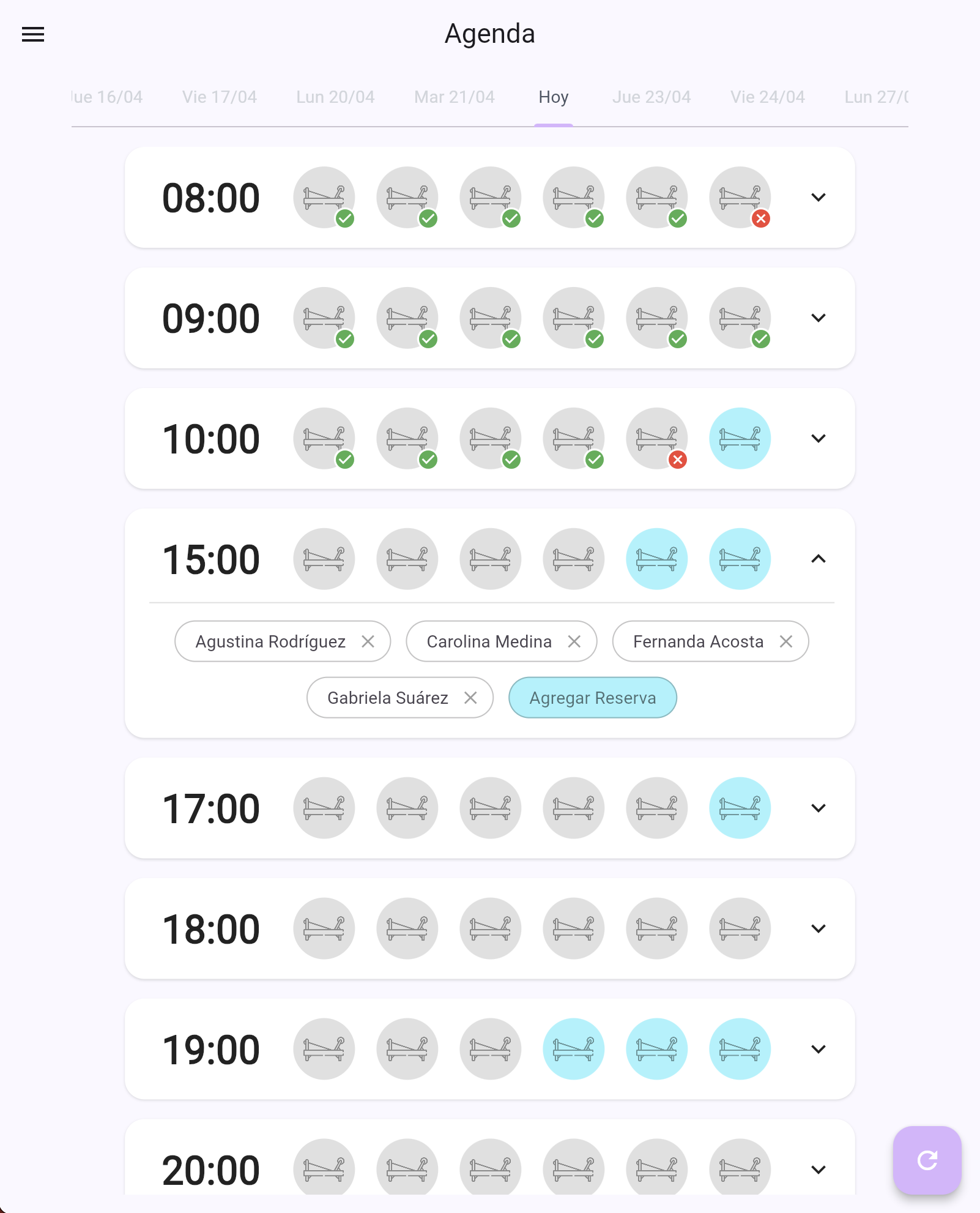This screenshot has height=1213, width=980.
Task: Expand the 09:00 time slot
Action: (818, 318)
